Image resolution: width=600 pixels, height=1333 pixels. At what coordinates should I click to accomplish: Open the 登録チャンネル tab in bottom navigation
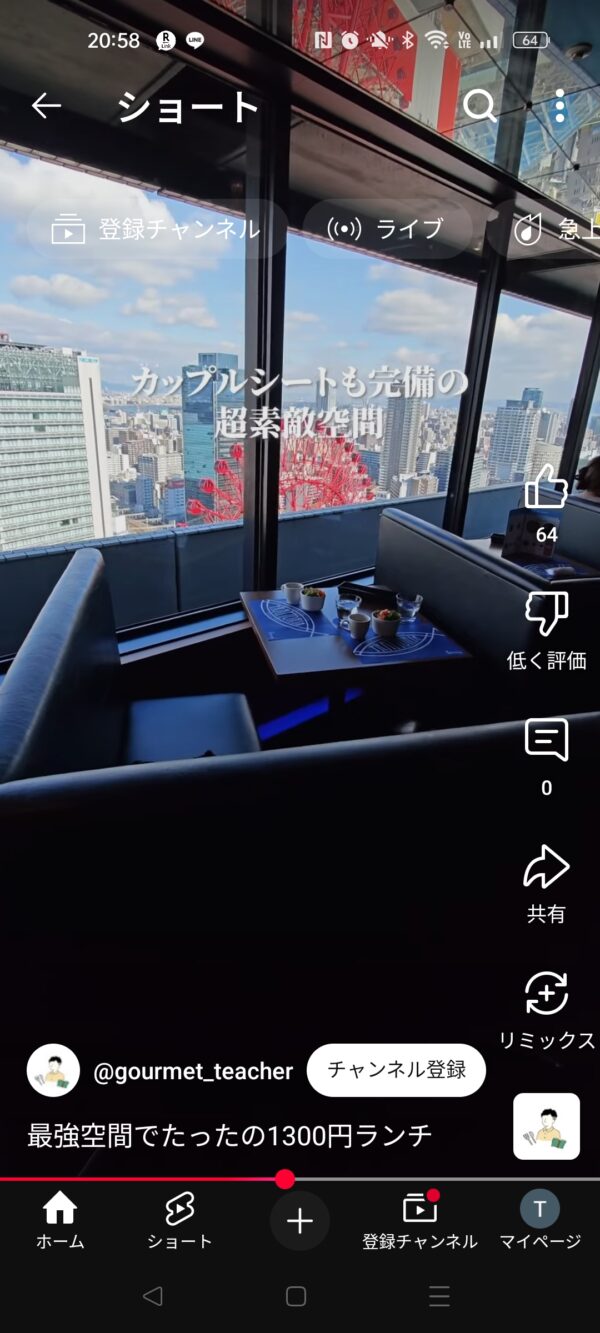[x=420, y=1221]
